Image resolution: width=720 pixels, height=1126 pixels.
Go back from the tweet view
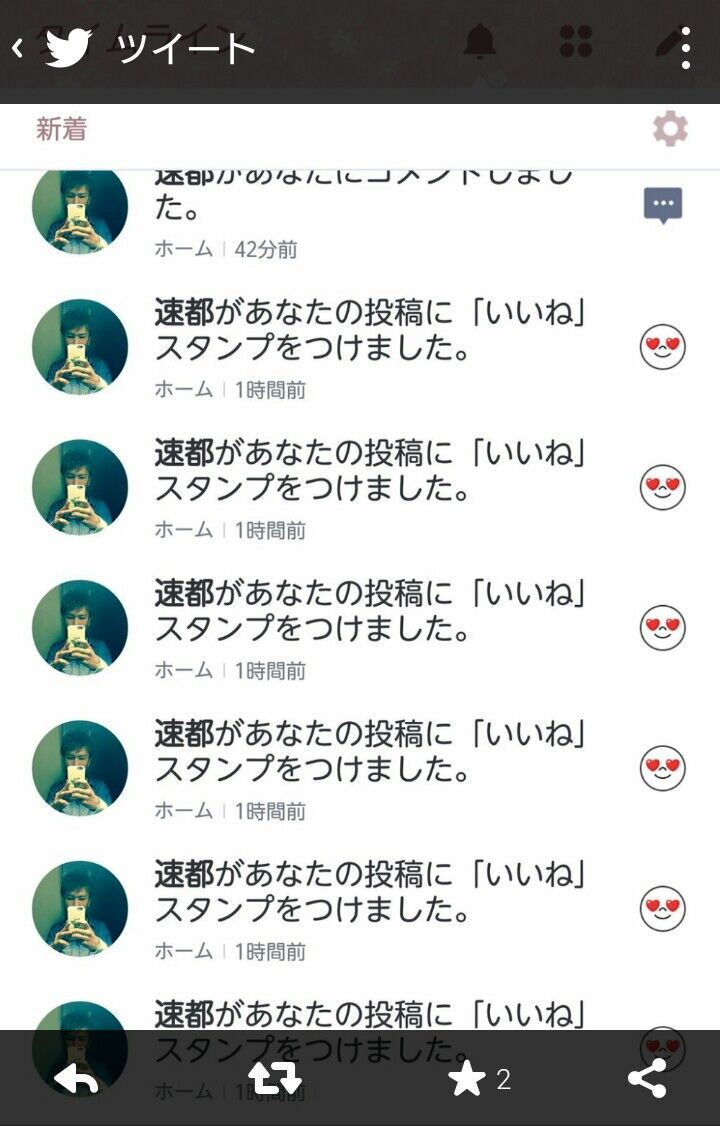[x=18, y=48]
